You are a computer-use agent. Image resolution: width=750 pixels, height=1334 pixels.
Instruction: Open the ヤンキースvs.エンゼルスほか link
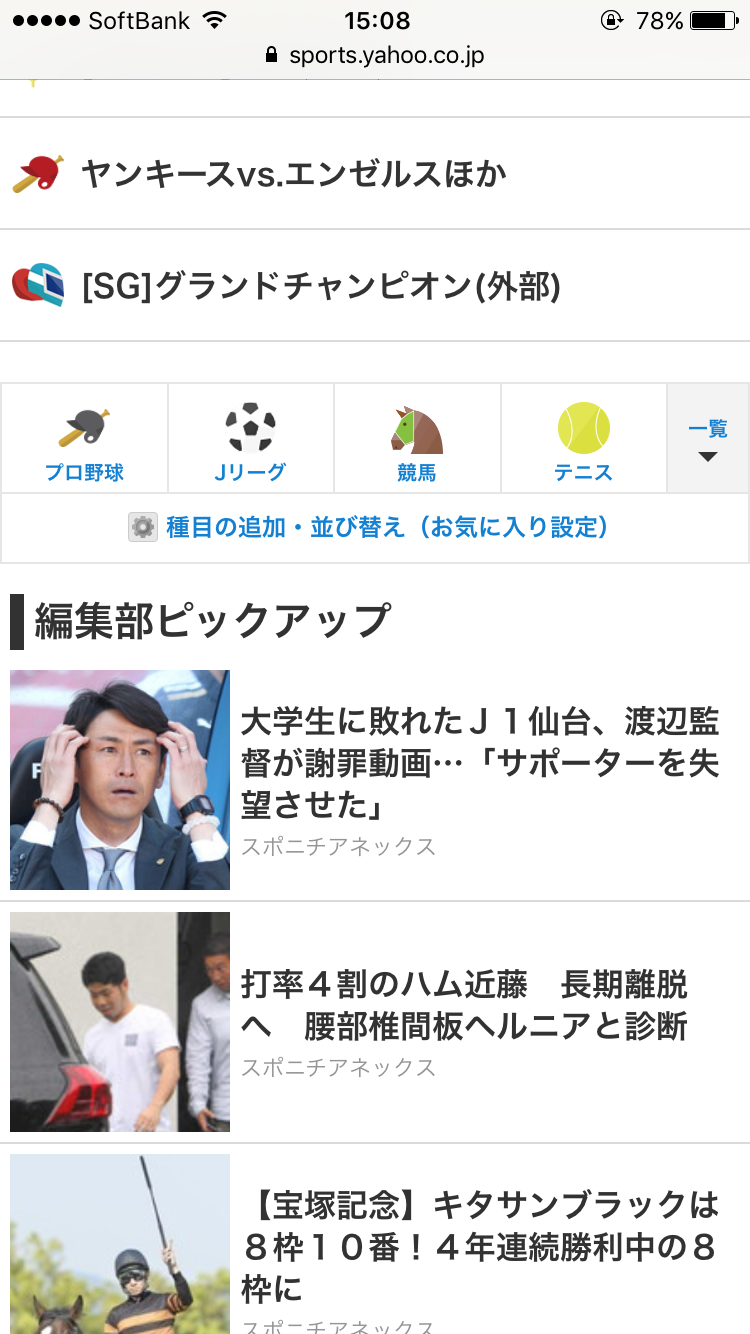pyautogui.click(x=293, y=174)
